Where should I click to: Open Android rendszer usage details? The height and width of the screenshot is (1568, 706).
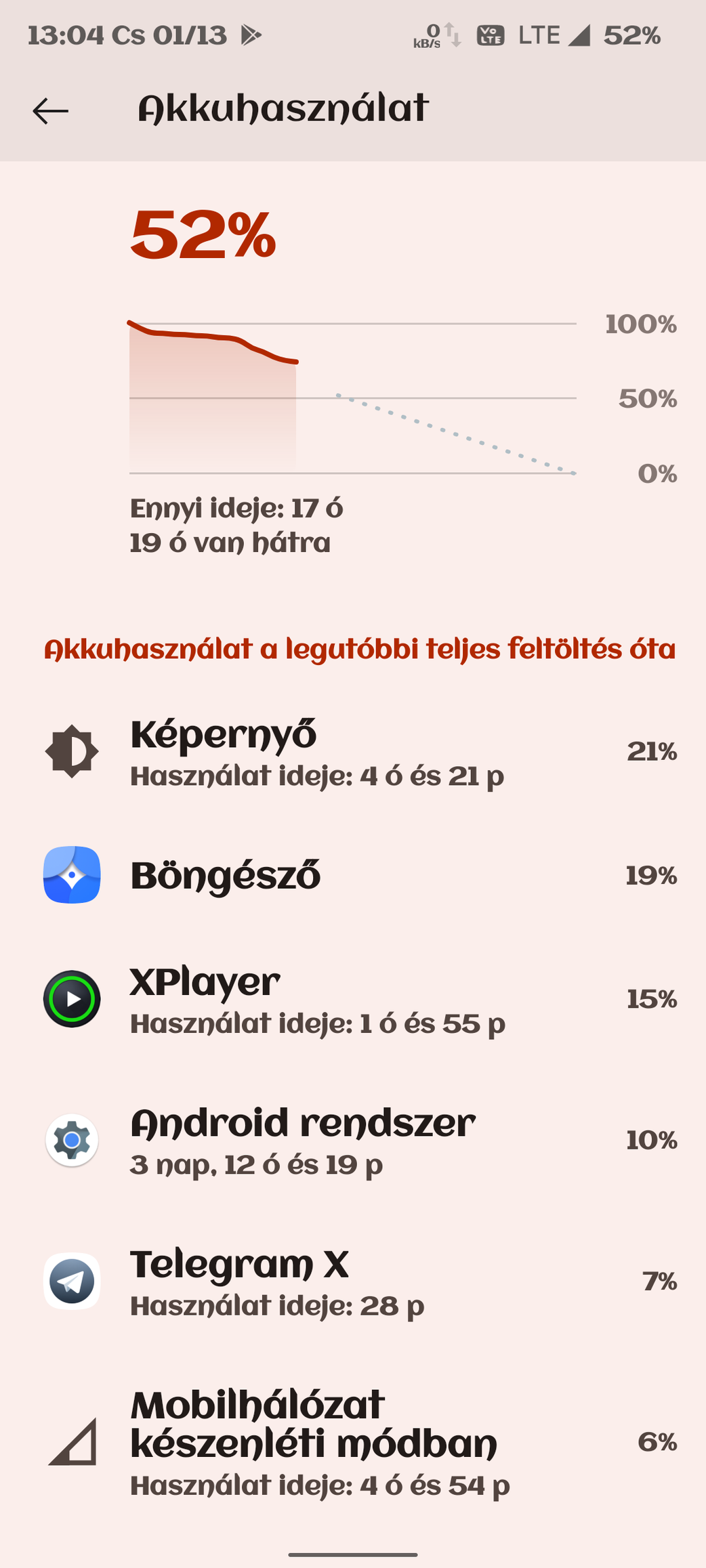[352, 1141]
